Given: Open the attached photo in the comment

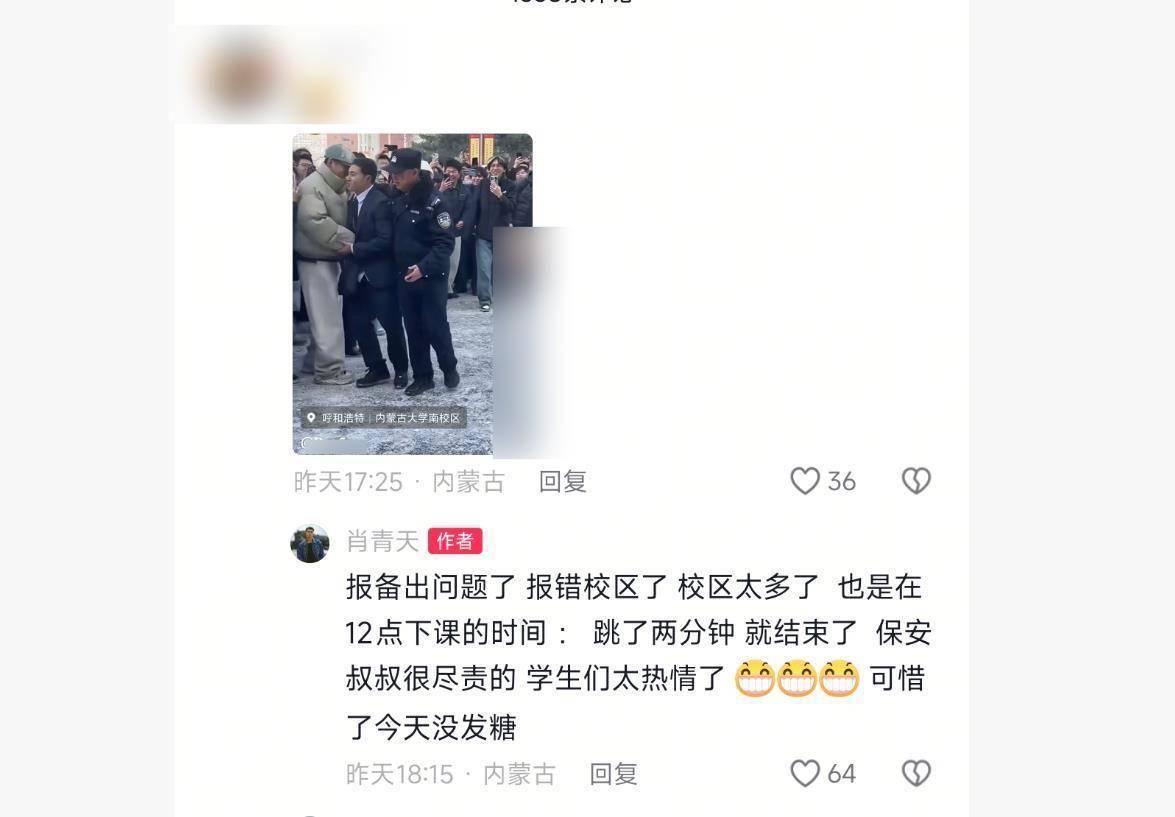Looking at the screenshot, I should click(412, 294).
